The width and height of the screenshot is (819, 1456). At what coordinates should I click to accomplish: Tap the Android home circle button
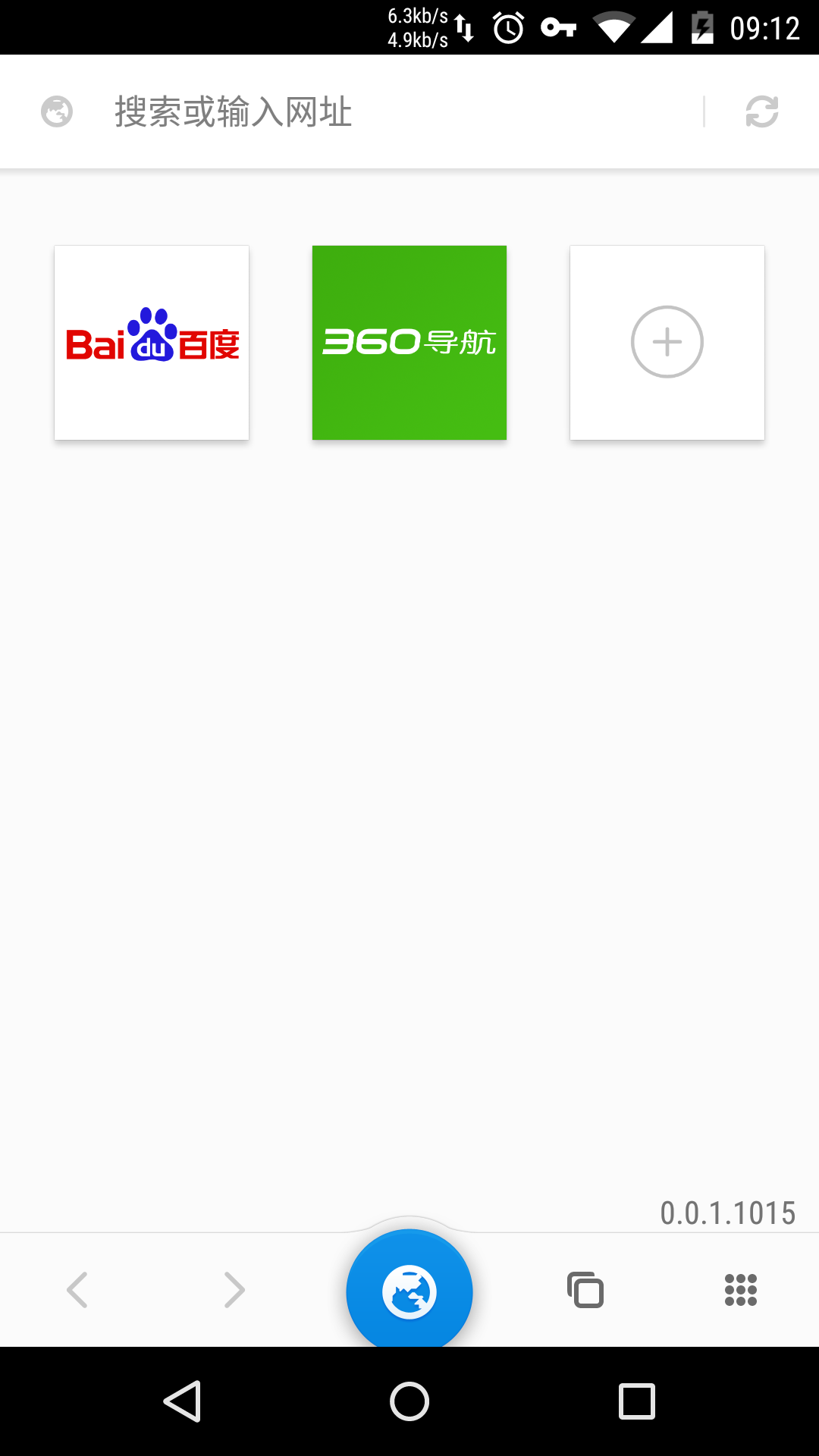point(409,1401)
